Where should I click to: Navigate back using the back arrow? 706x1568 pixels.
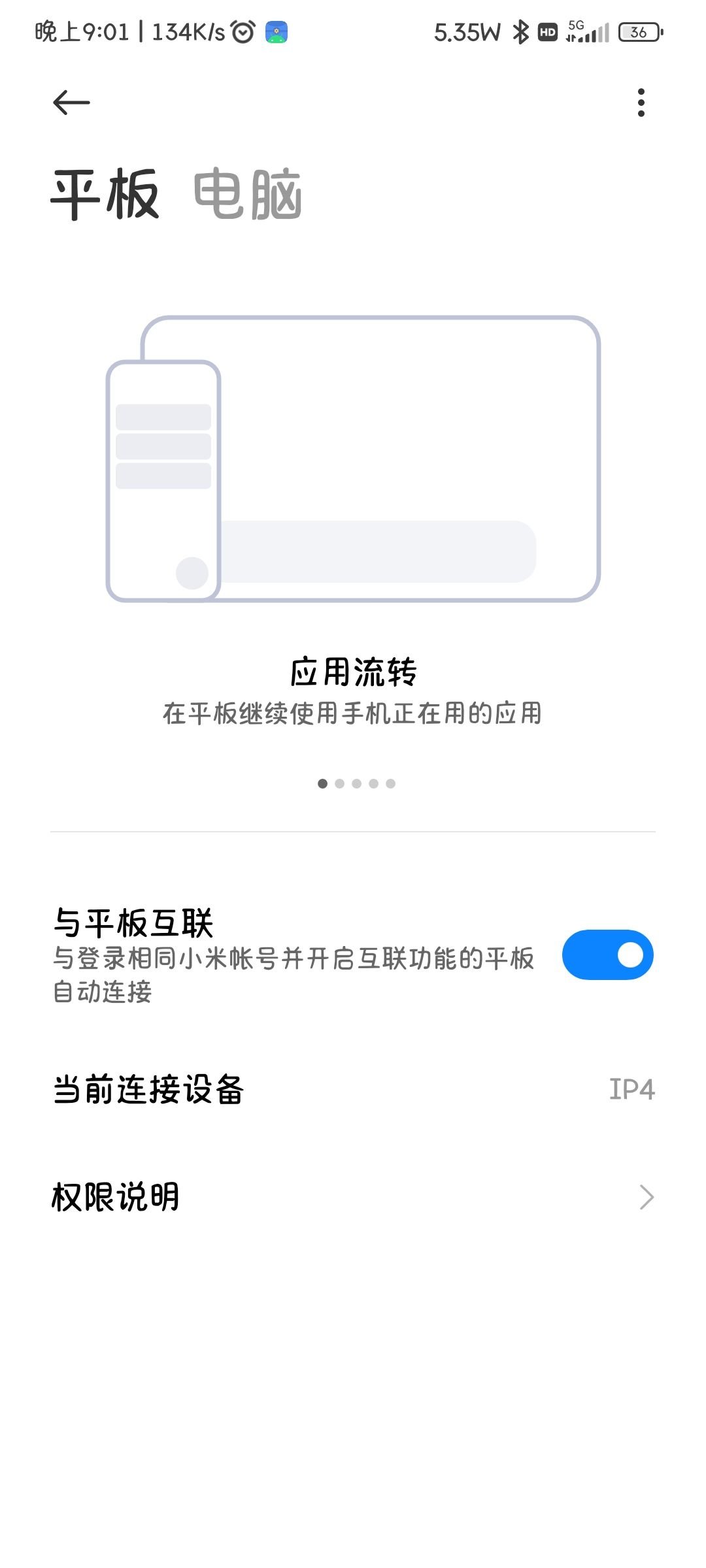pyautogui.click(x=70, y=102)
